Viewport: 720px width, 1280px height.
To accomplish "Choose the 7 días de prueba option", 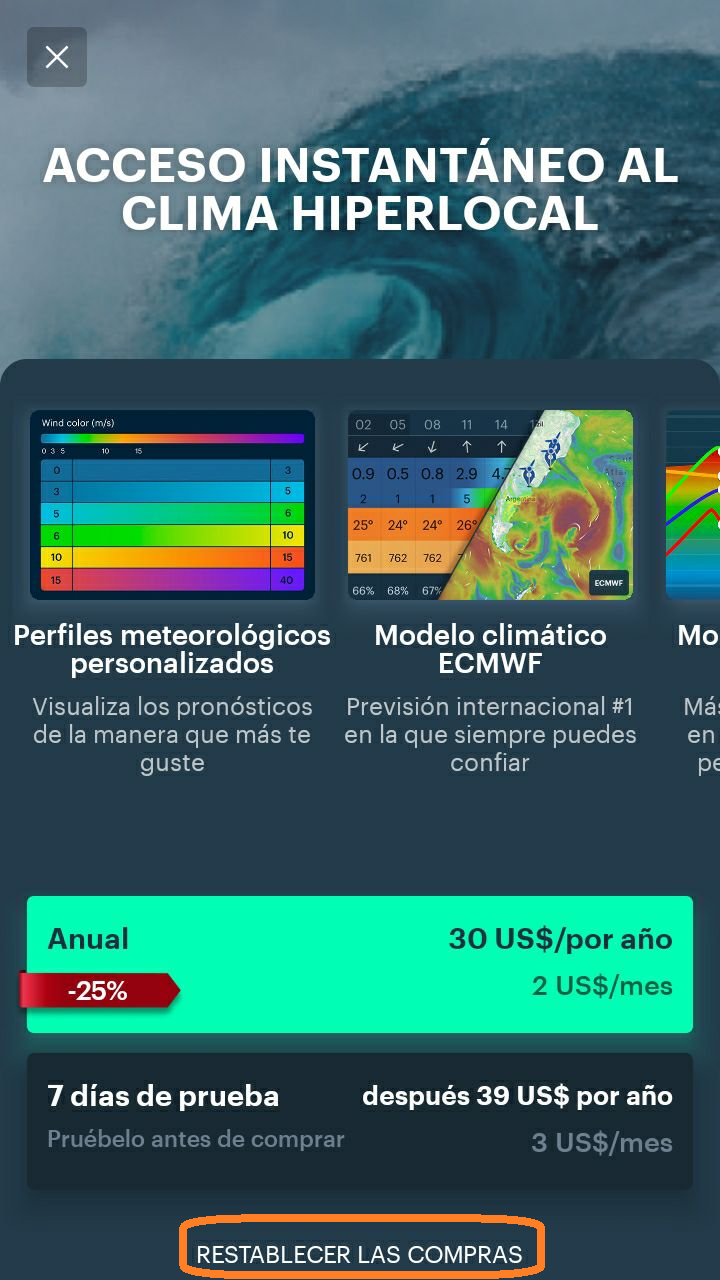I will [x=360, y=1121].
